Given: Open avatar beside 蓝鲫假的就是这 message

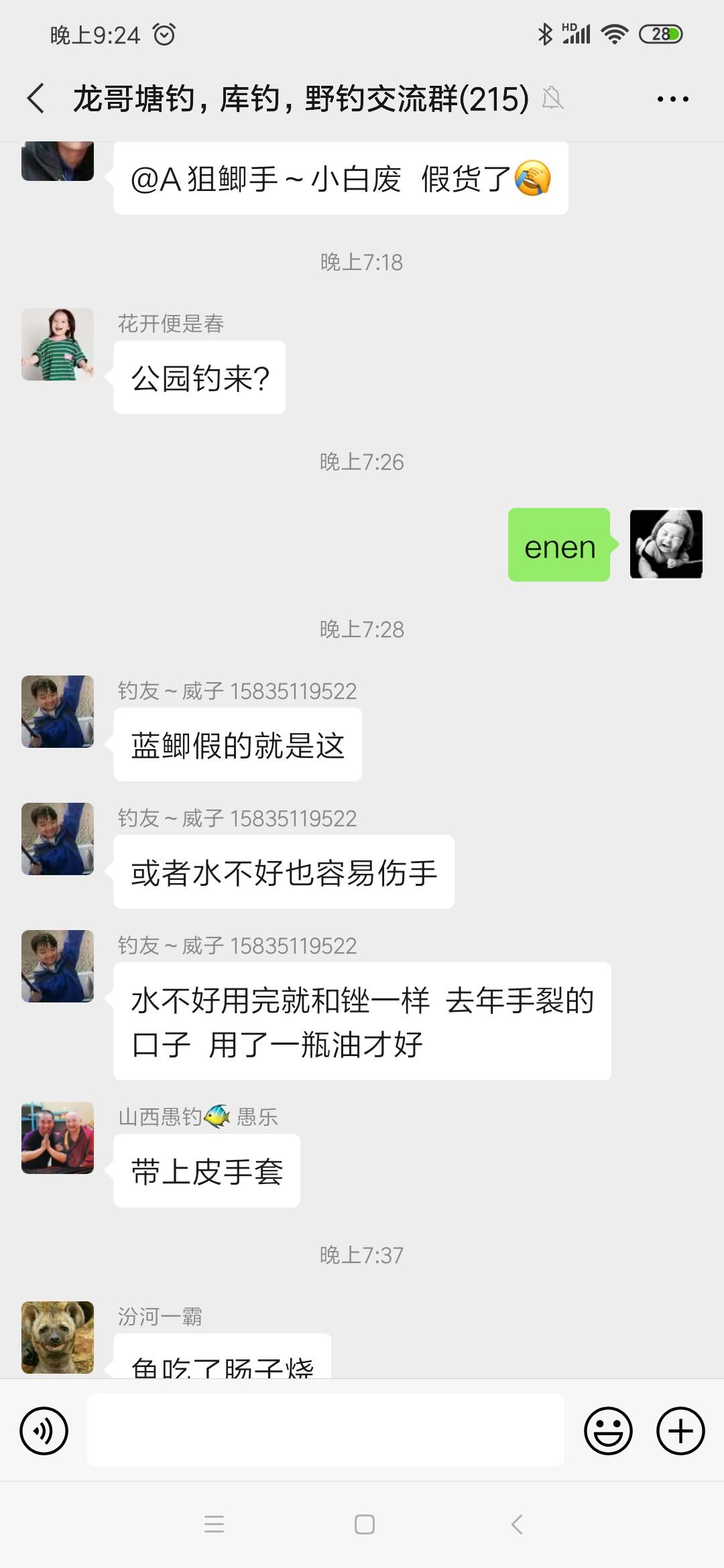Looking at the screenshot, I should click(x=58, y=712).
